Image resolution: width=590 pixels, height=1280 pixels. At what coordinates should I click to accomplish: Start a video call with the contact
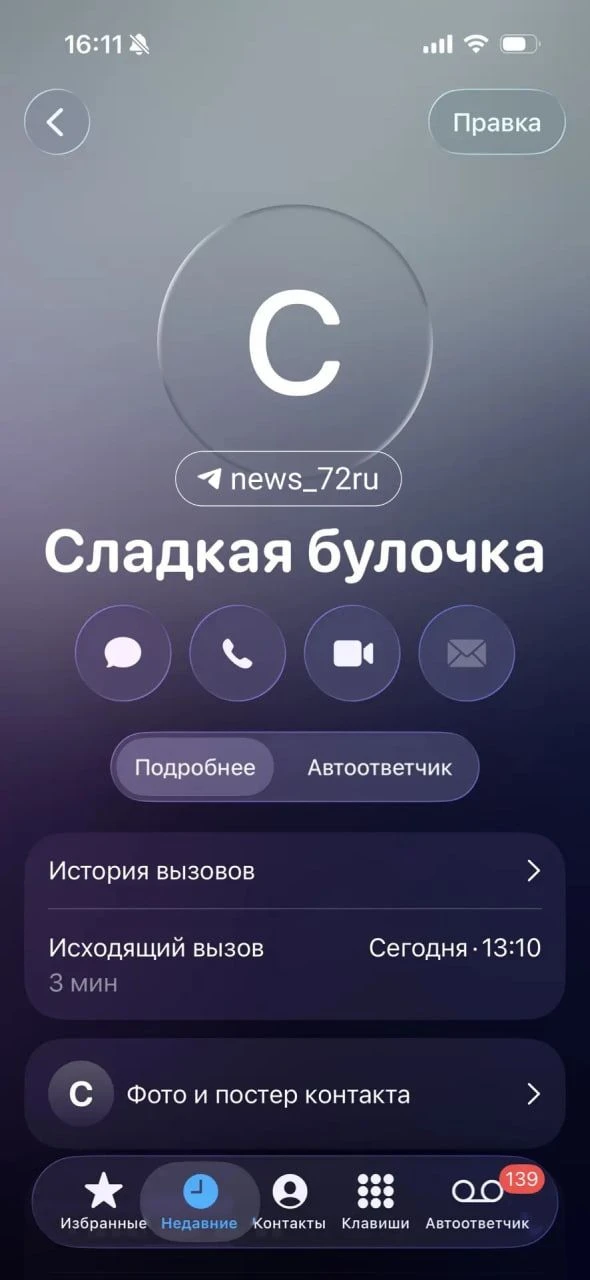[352, 654]
